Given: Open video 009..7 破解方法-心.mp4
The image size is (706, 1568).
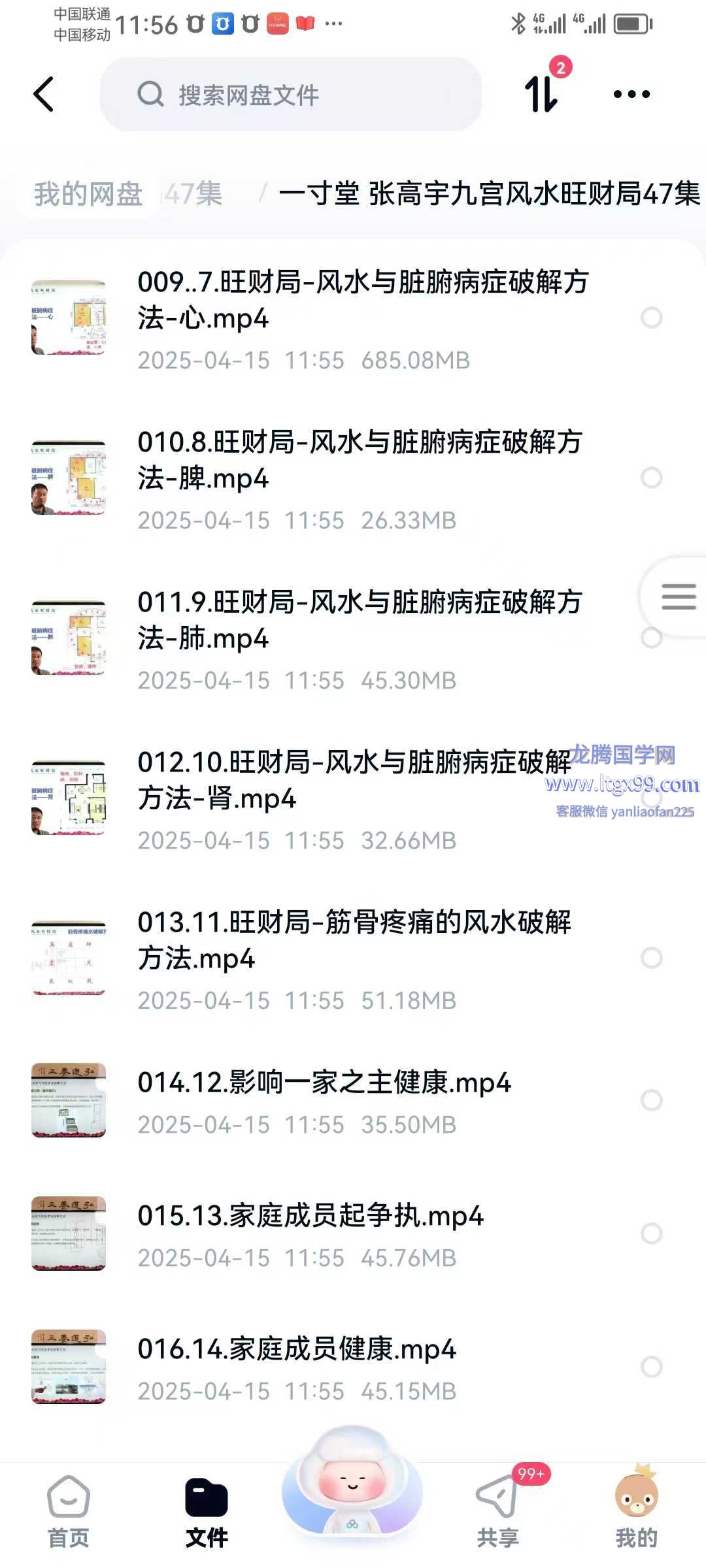Looking at the screenshot, I should (363, 301).
